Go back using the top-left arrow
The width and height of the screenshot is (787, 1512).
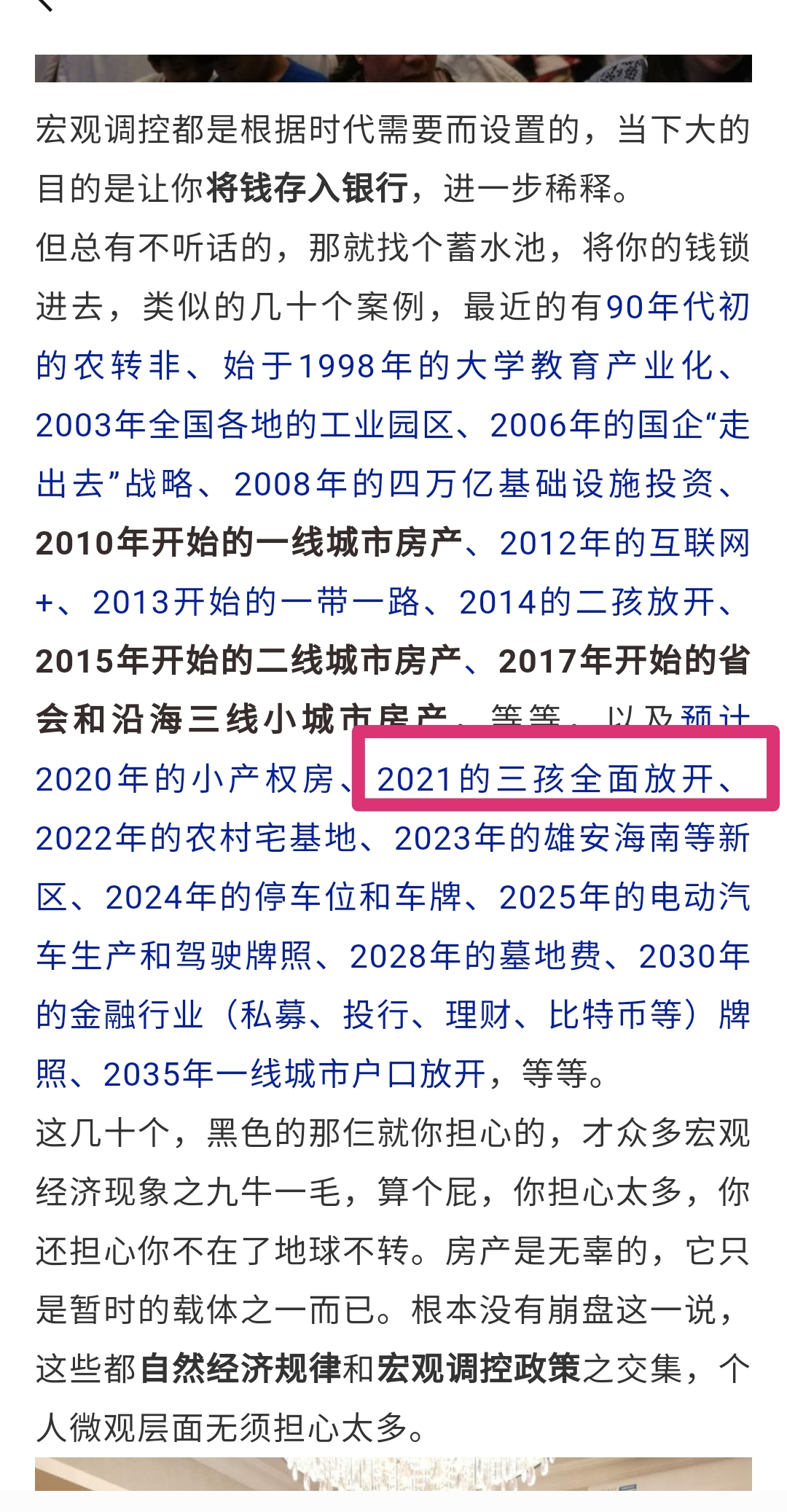(45, 4)
